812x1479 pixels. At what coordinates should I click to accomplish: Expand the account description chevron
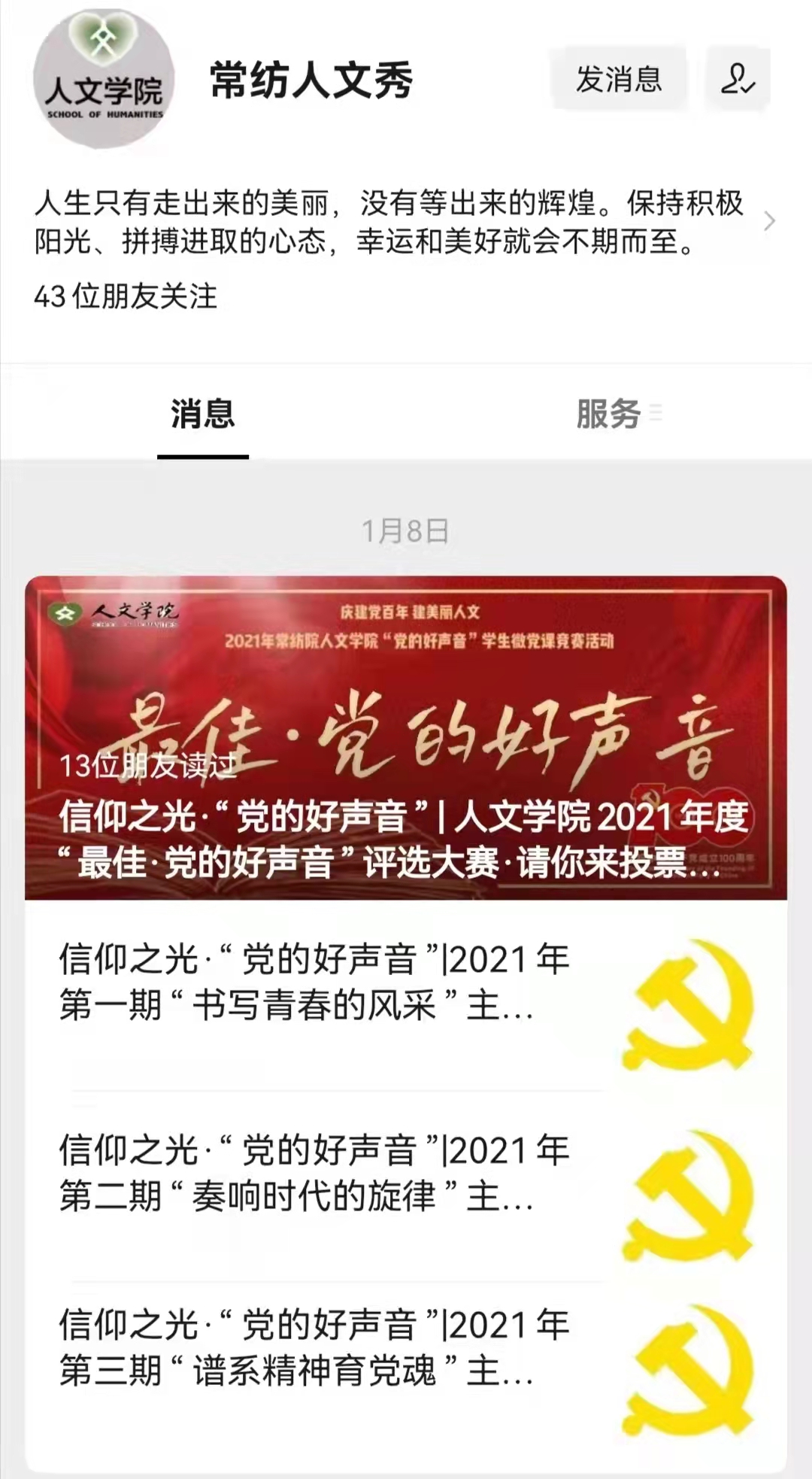769,222
